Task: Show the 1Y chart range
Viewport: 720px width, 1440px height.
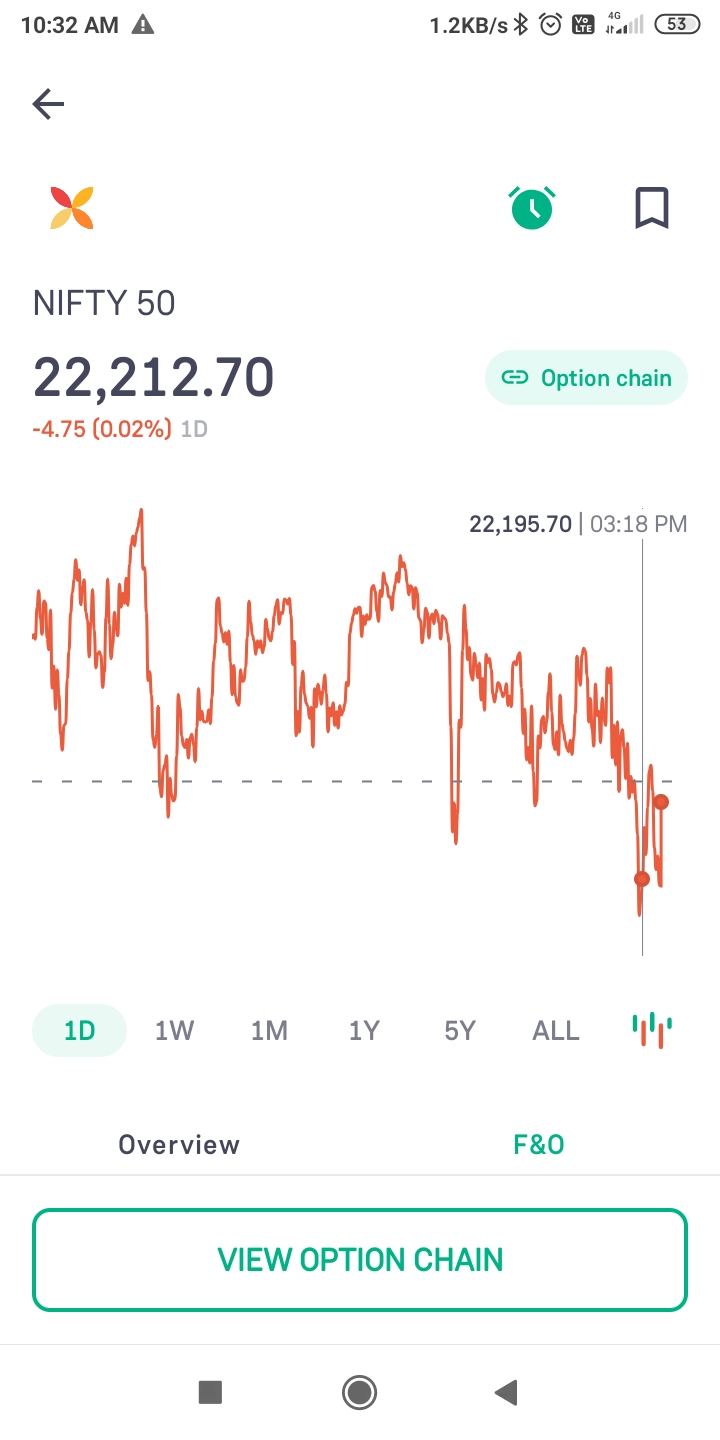Action: pyautogui.click(x=364, y=1031)
